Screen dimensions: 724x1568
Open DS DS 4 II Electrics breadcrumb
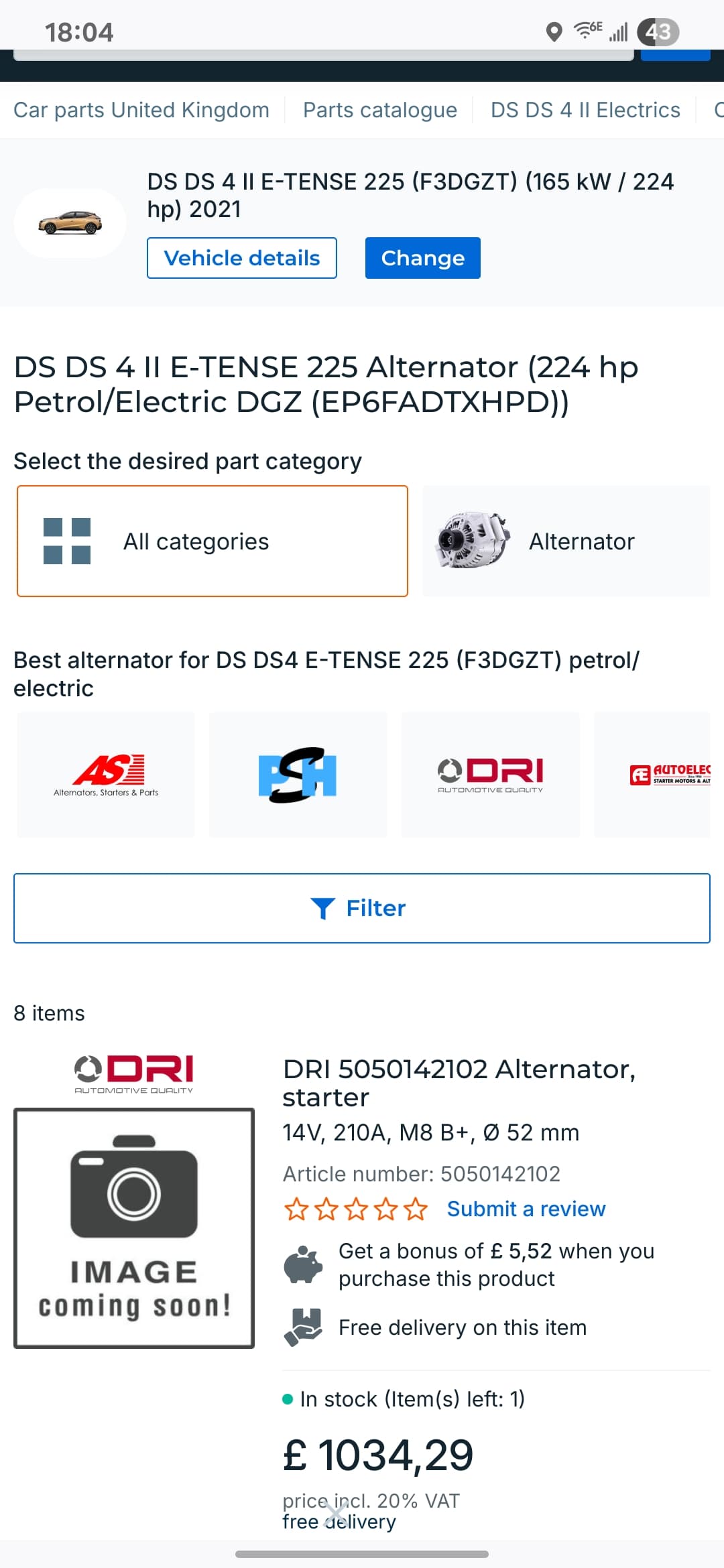(x=585, y=110)
